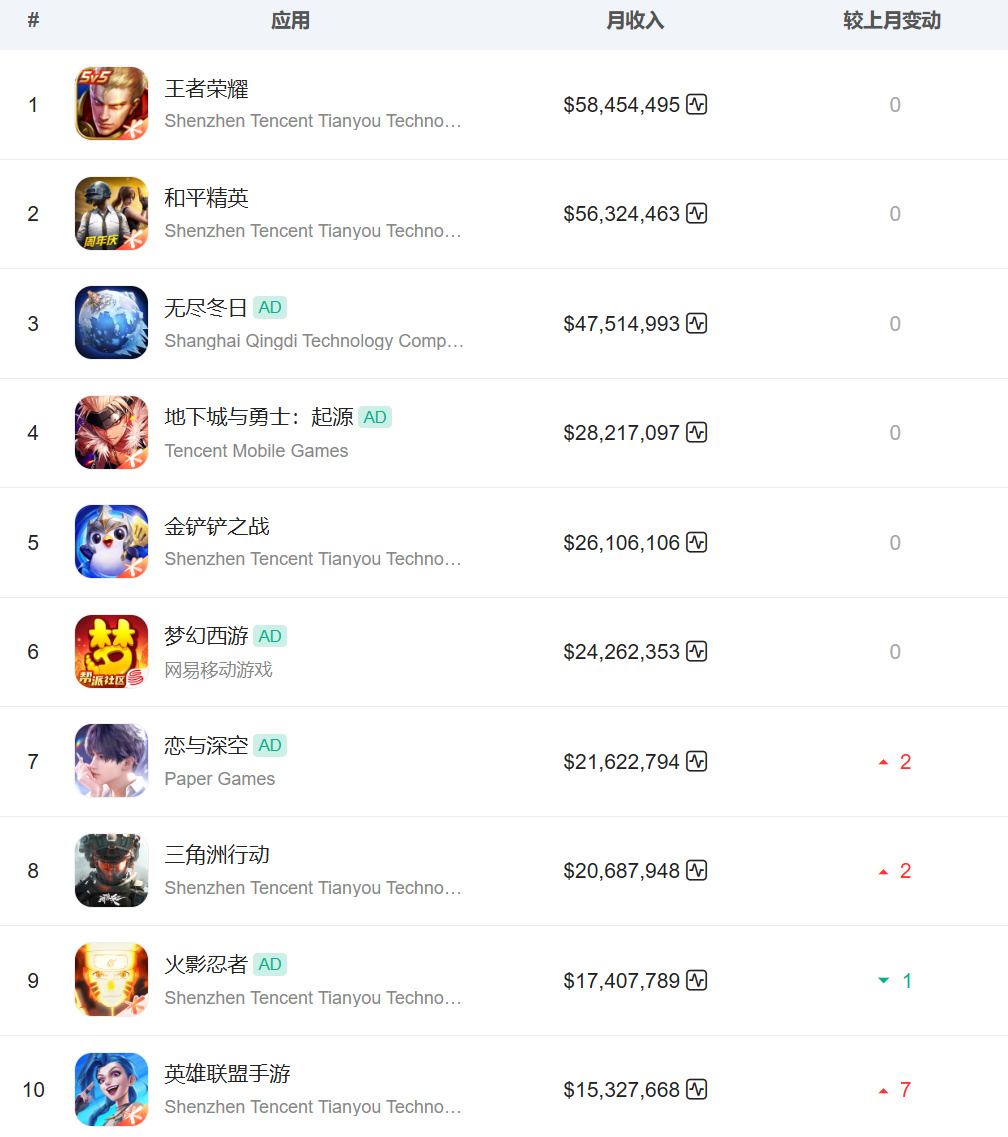View the revenue trend of 梦幻西游
Image resolution: width=1008 pixels, height=1137 pixels.
point(697,652)
